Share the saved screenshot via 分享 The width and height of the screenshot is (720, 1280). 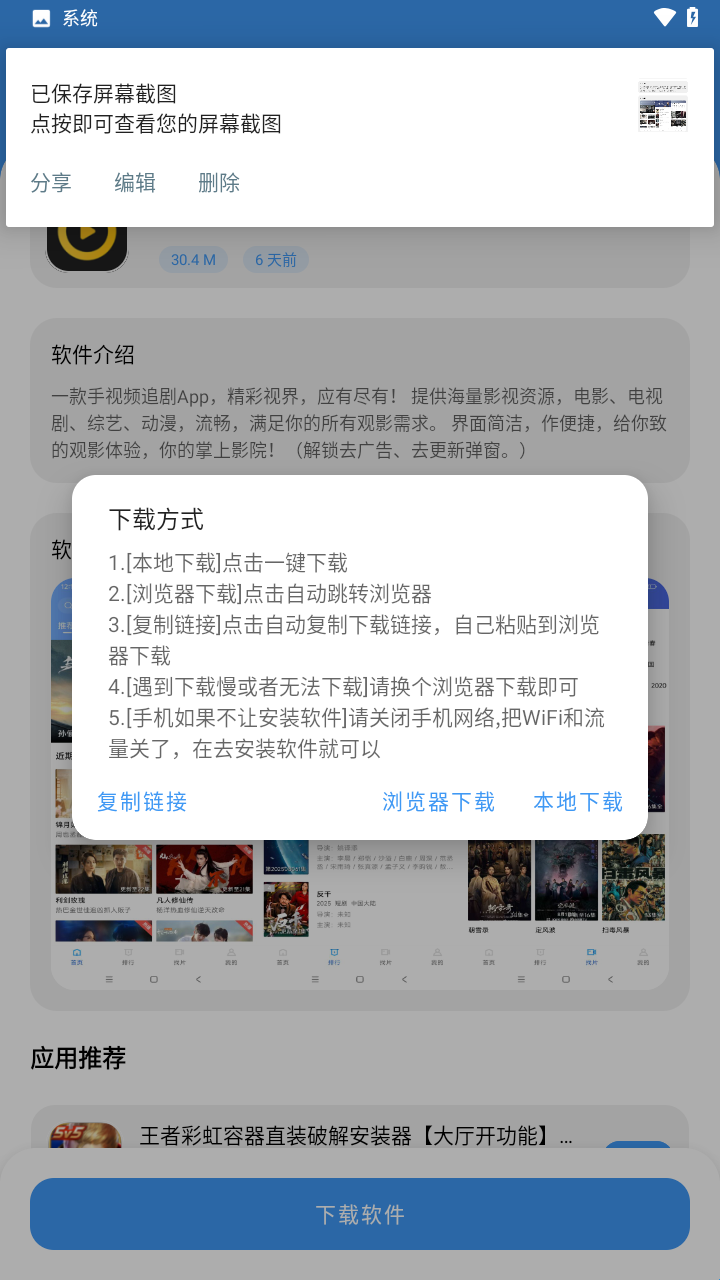click(x=51, y=183)
